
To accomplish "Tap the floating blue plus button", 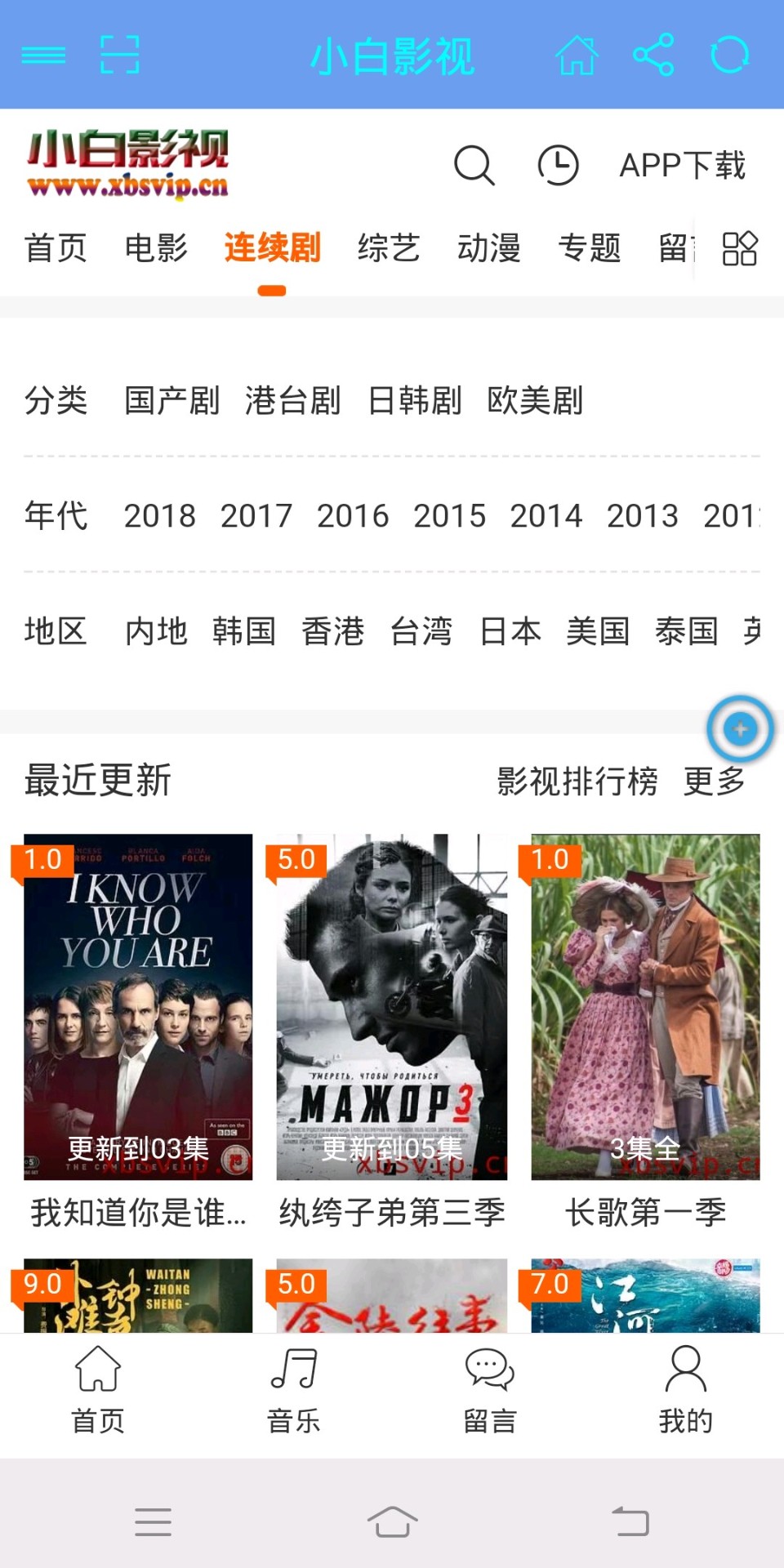I will pyautogui.click(x=739, y=729).
